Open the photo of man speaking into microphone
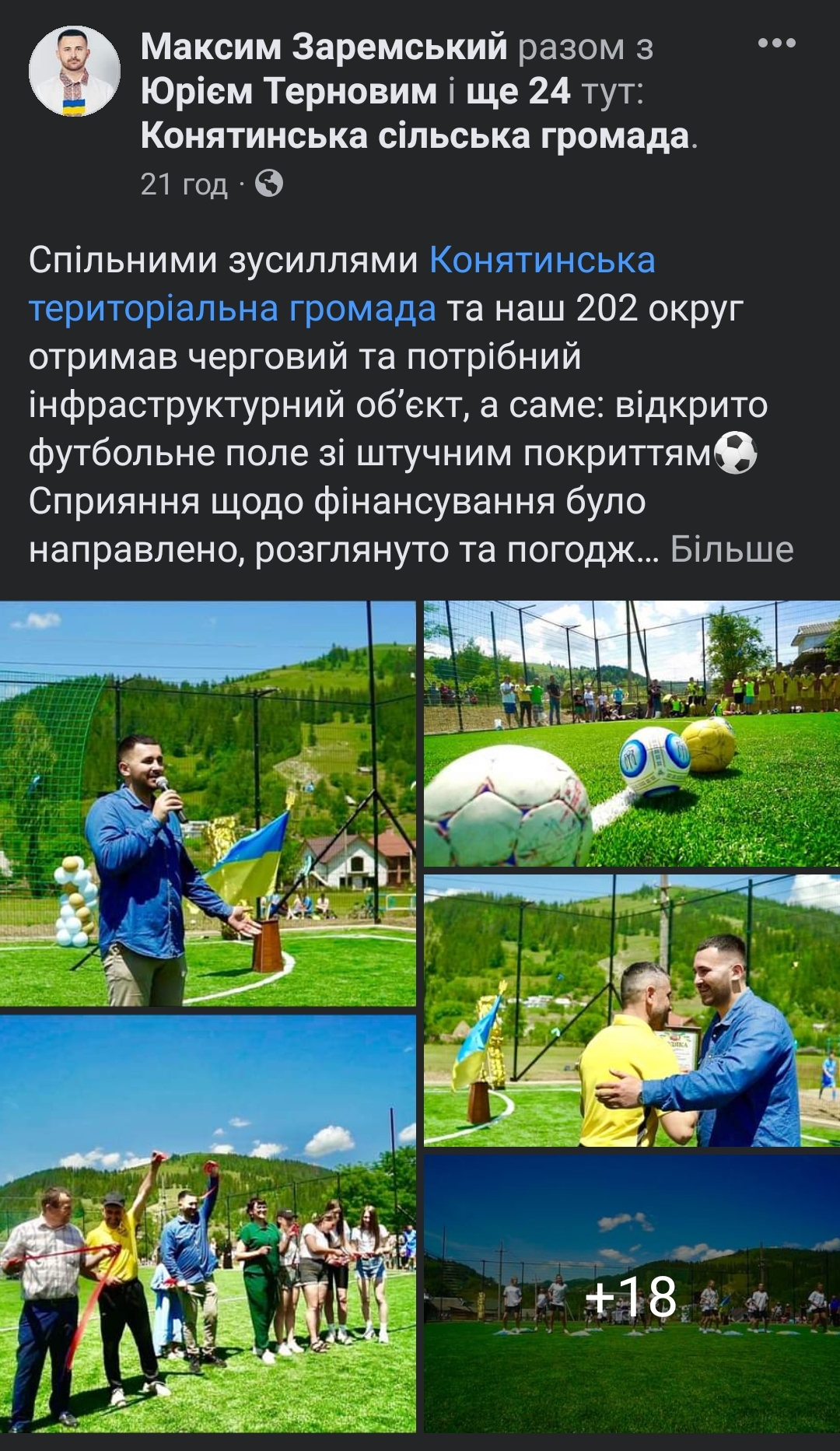 [x=208, y=803]
